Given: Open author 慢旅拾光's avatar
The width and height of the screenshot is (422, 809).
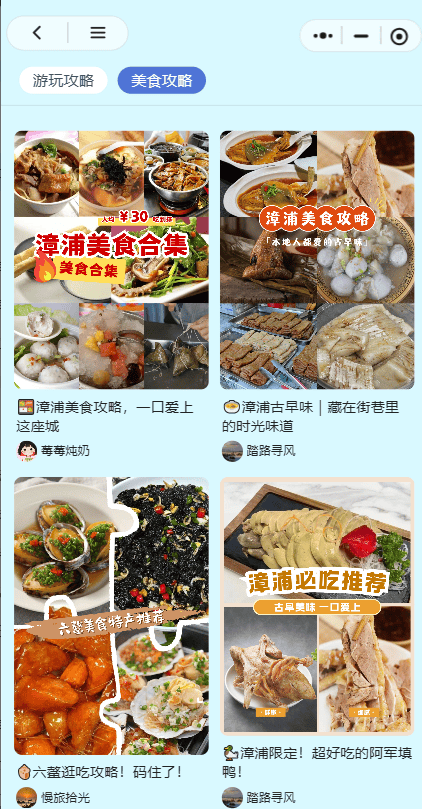Looking at the screenshot, I should pos(26,797).
